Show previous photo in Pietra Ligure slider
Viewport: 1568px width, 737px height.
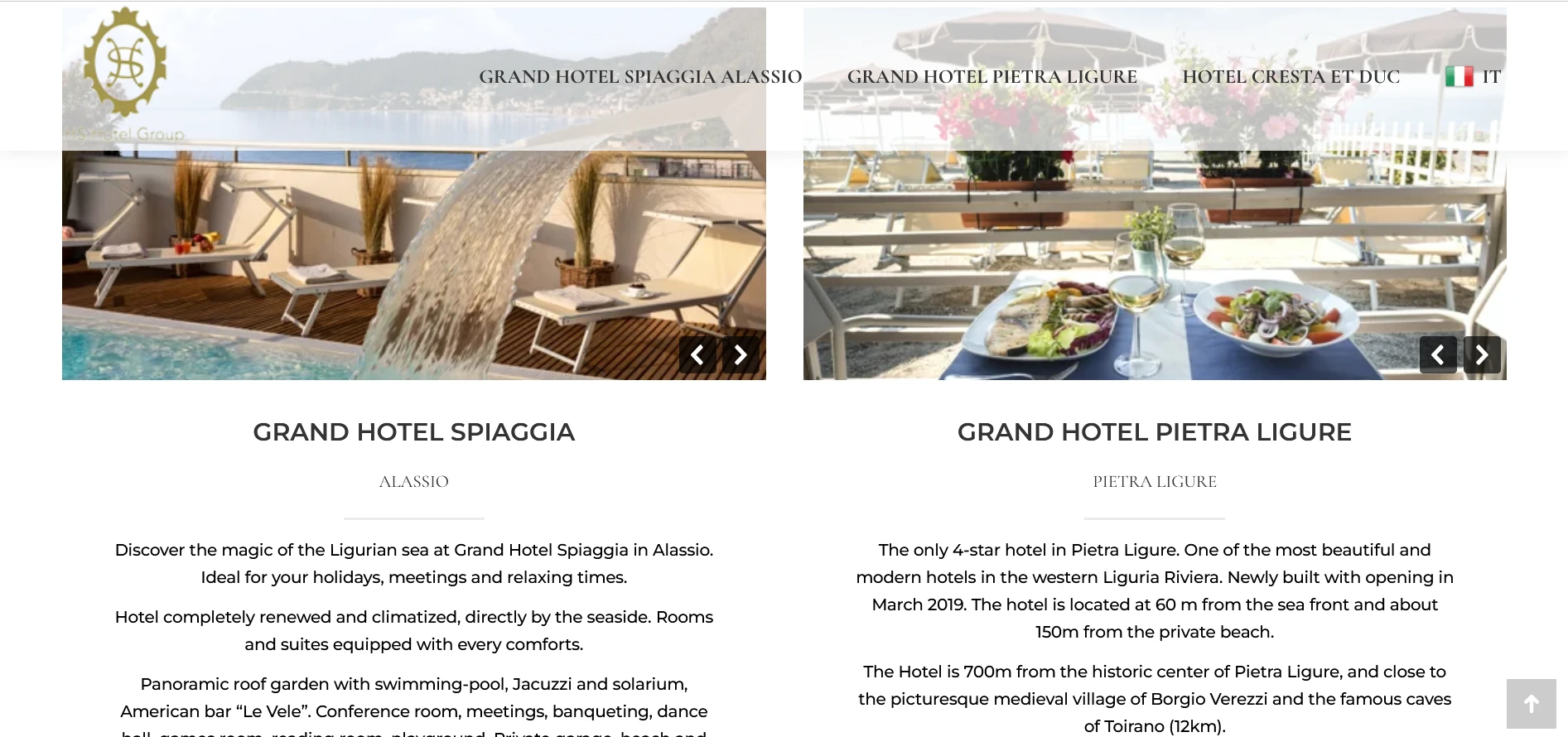(x=1438, y=355)
